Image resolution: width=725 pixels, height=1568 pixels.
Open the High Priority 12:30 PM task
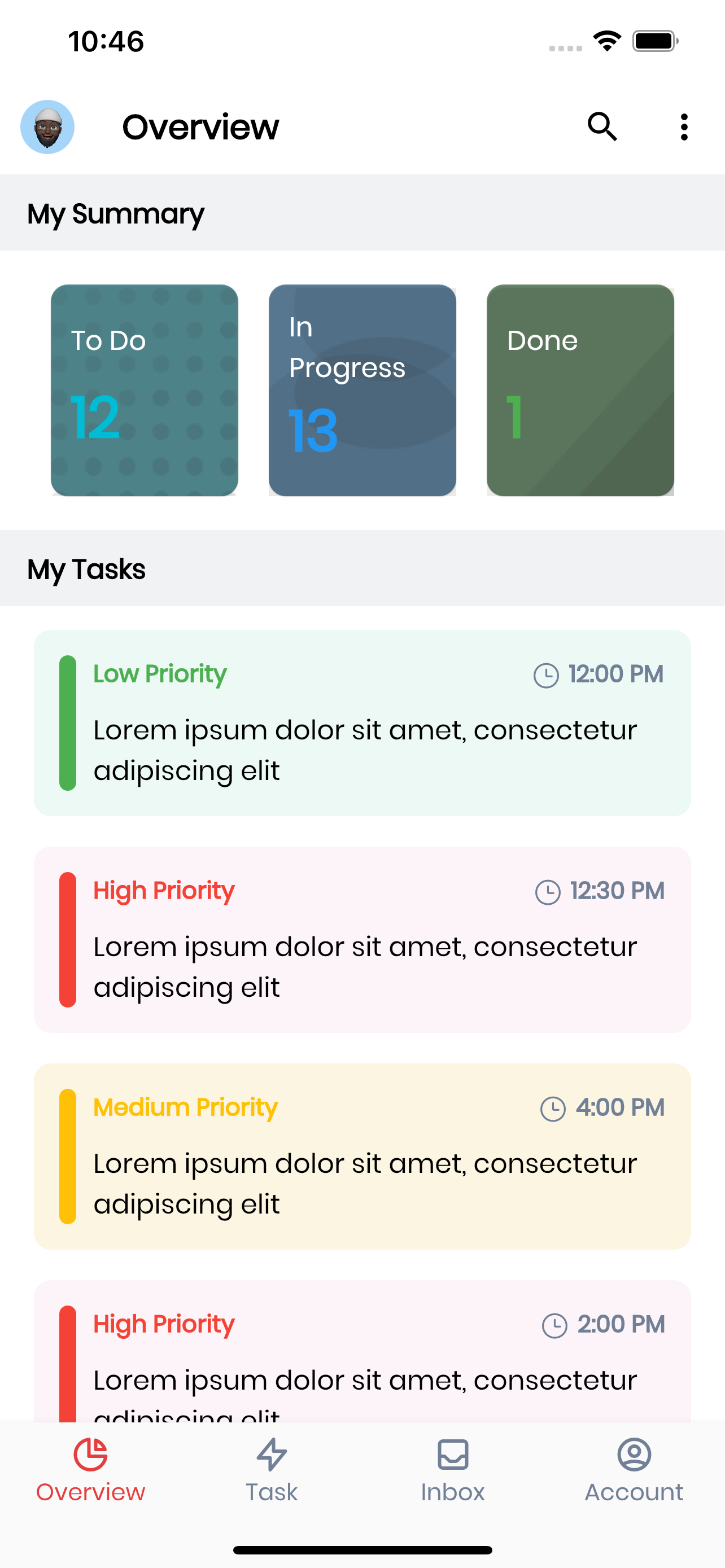point(362,939)
